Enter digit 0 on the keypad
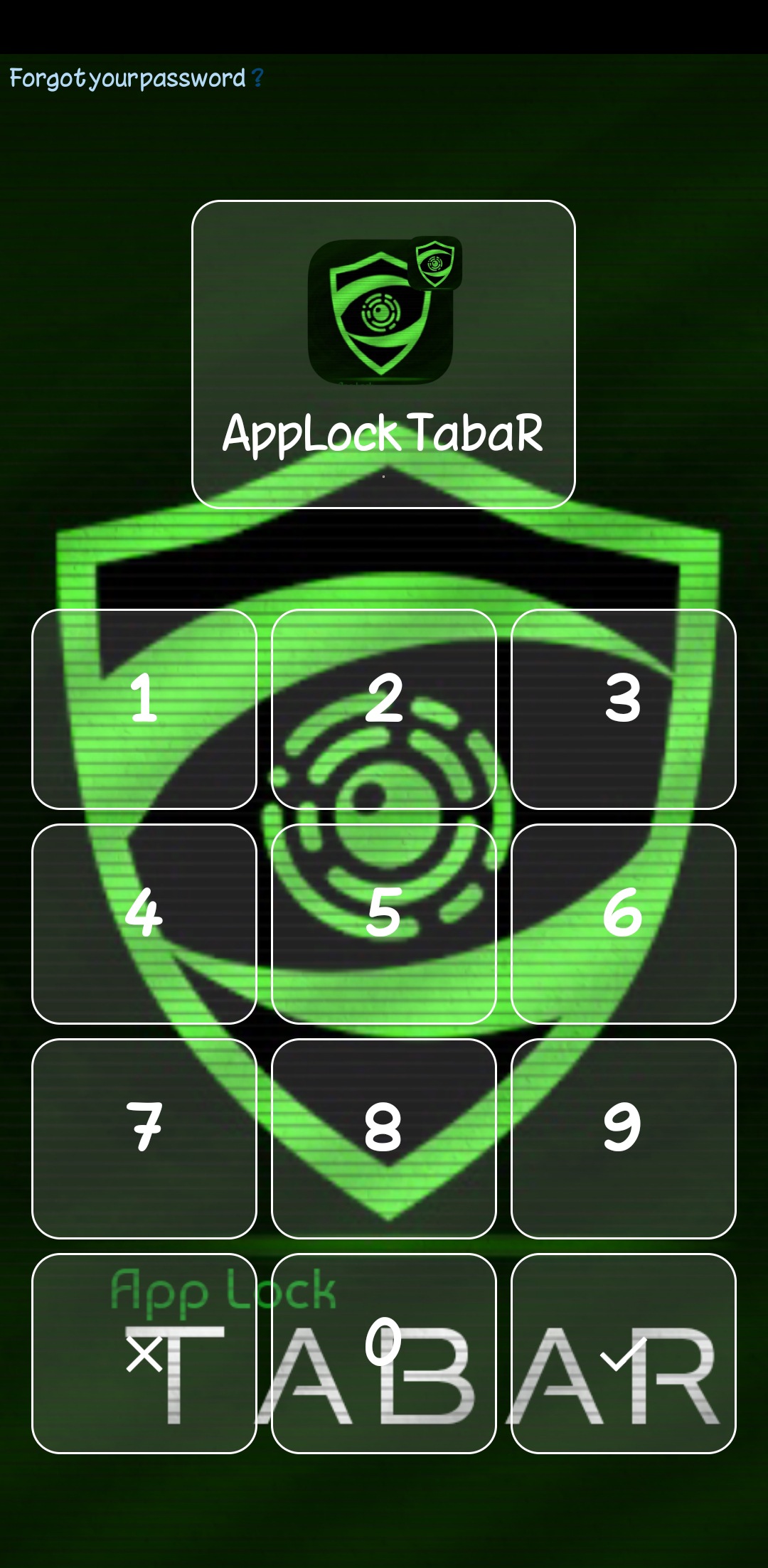Viewport: 768px width, 1568px height. (384, 1353)
